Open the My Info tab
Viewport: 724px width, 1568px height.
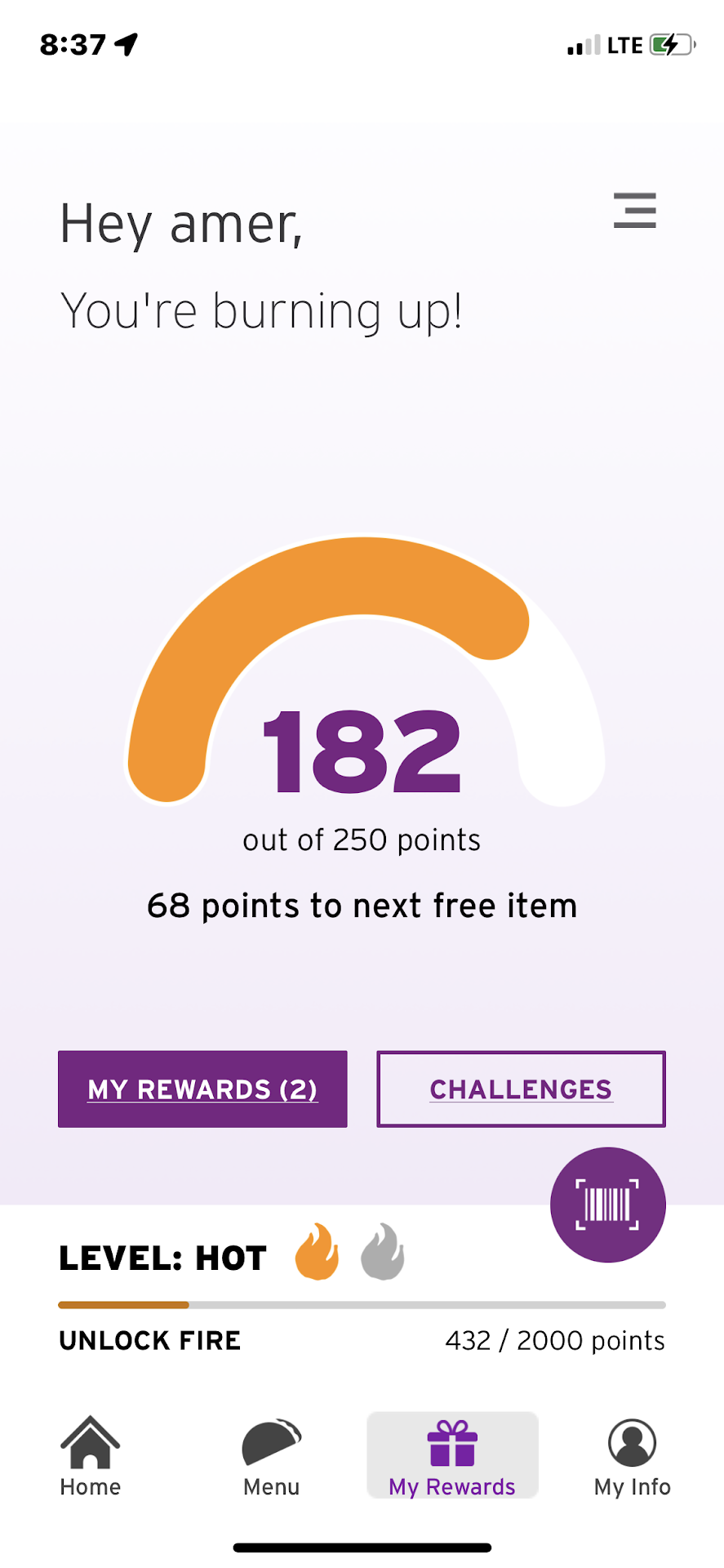633,1458
